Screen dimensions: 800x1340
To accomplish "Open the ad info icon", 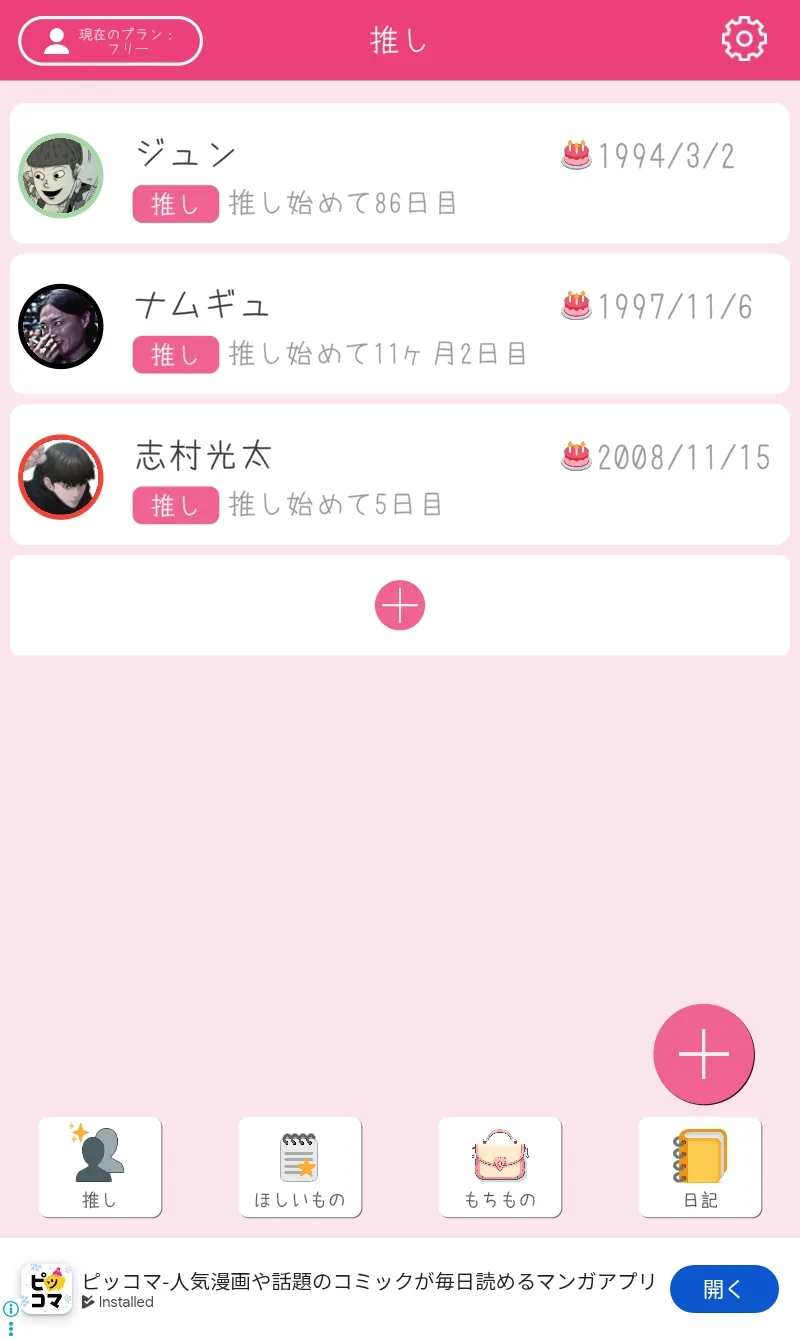I will pyautogui.click(x=11, y=1308).
